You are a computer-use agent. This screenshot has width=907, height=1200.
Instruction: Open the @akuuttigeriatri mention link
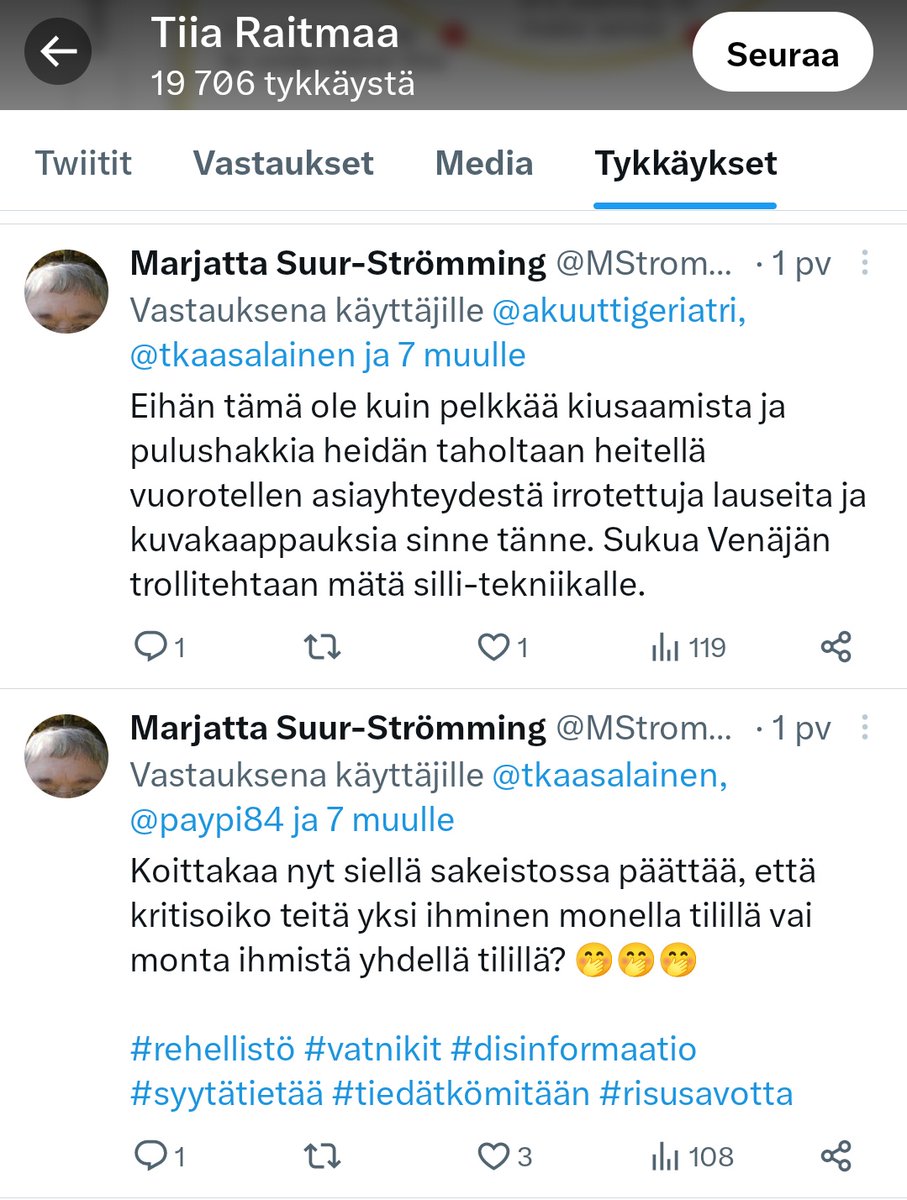tap(620, 312)
